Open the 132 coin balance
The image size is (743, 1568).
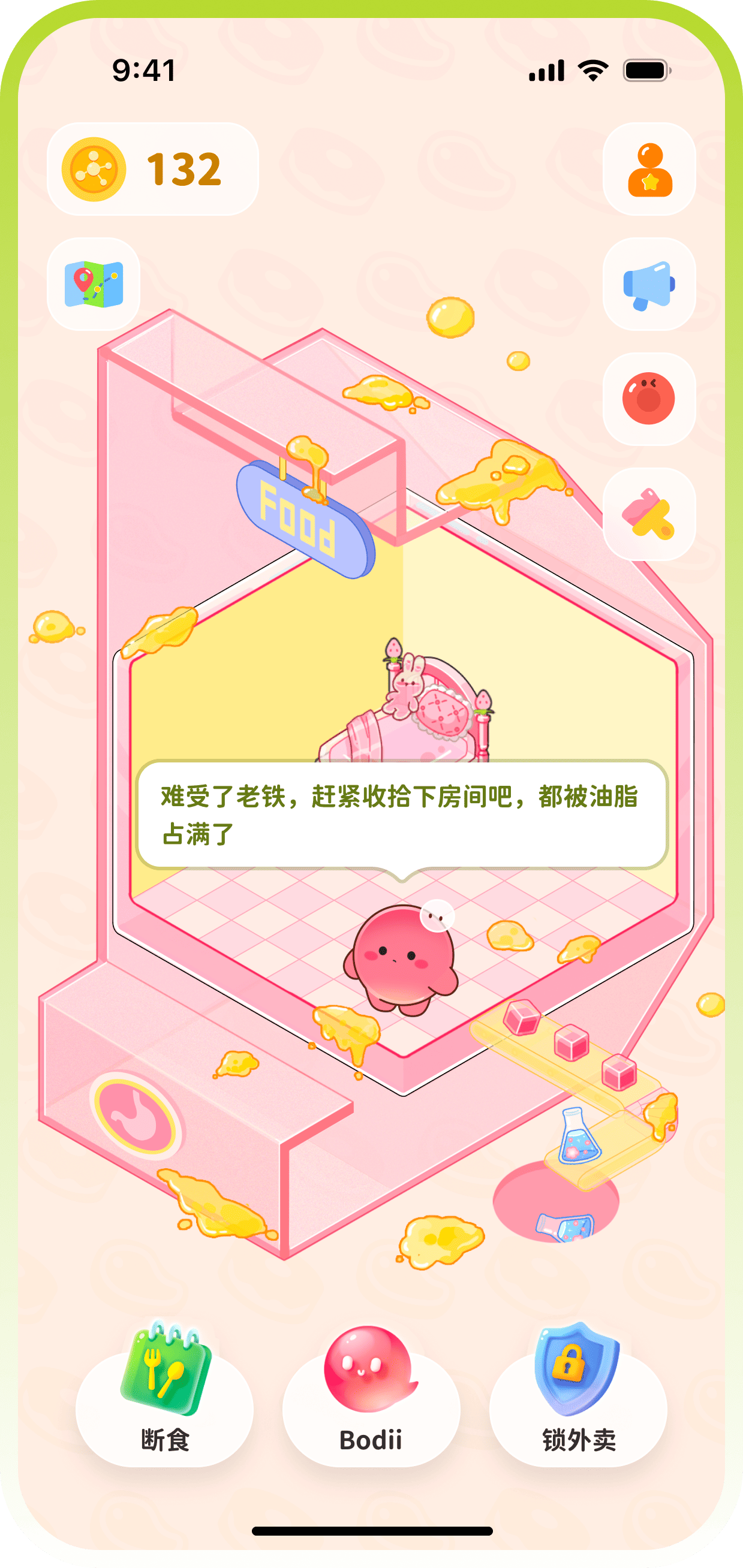tap(152, 169)
